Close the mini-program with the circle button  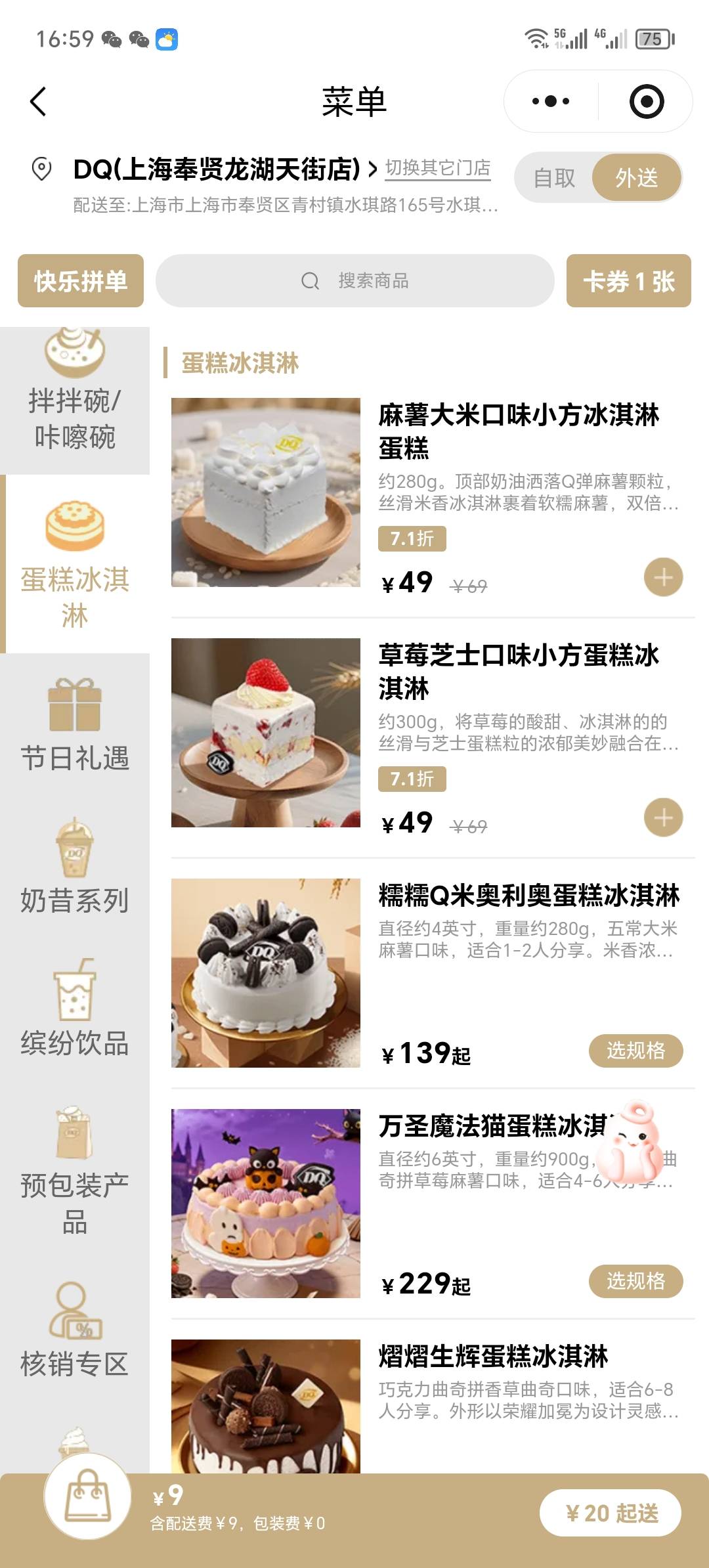(646, 101)
